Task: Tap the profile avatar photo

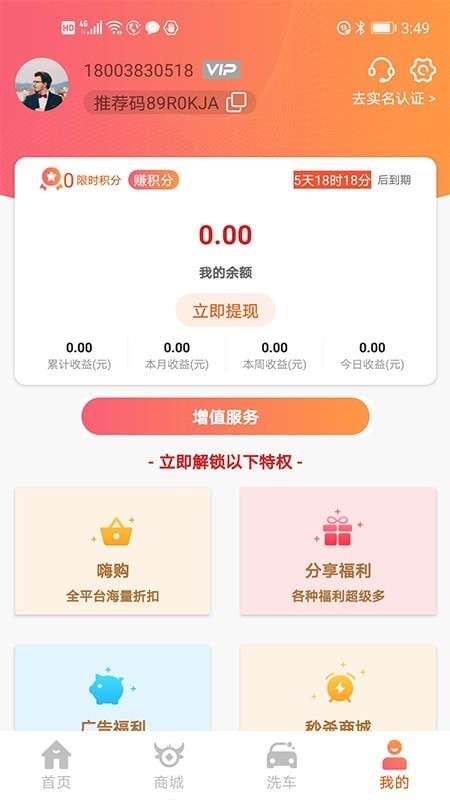Action: [41, 85]
